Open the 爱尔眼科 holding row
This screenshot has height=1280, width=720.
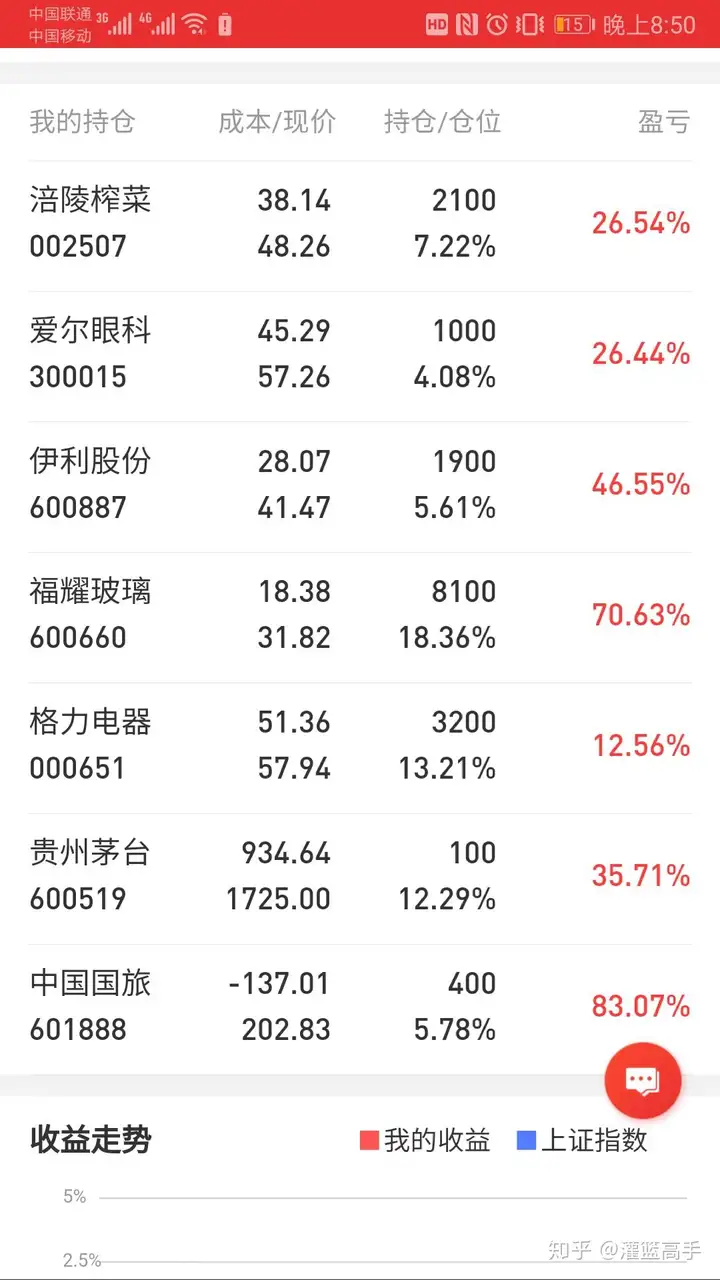click(x=360, y=356)
